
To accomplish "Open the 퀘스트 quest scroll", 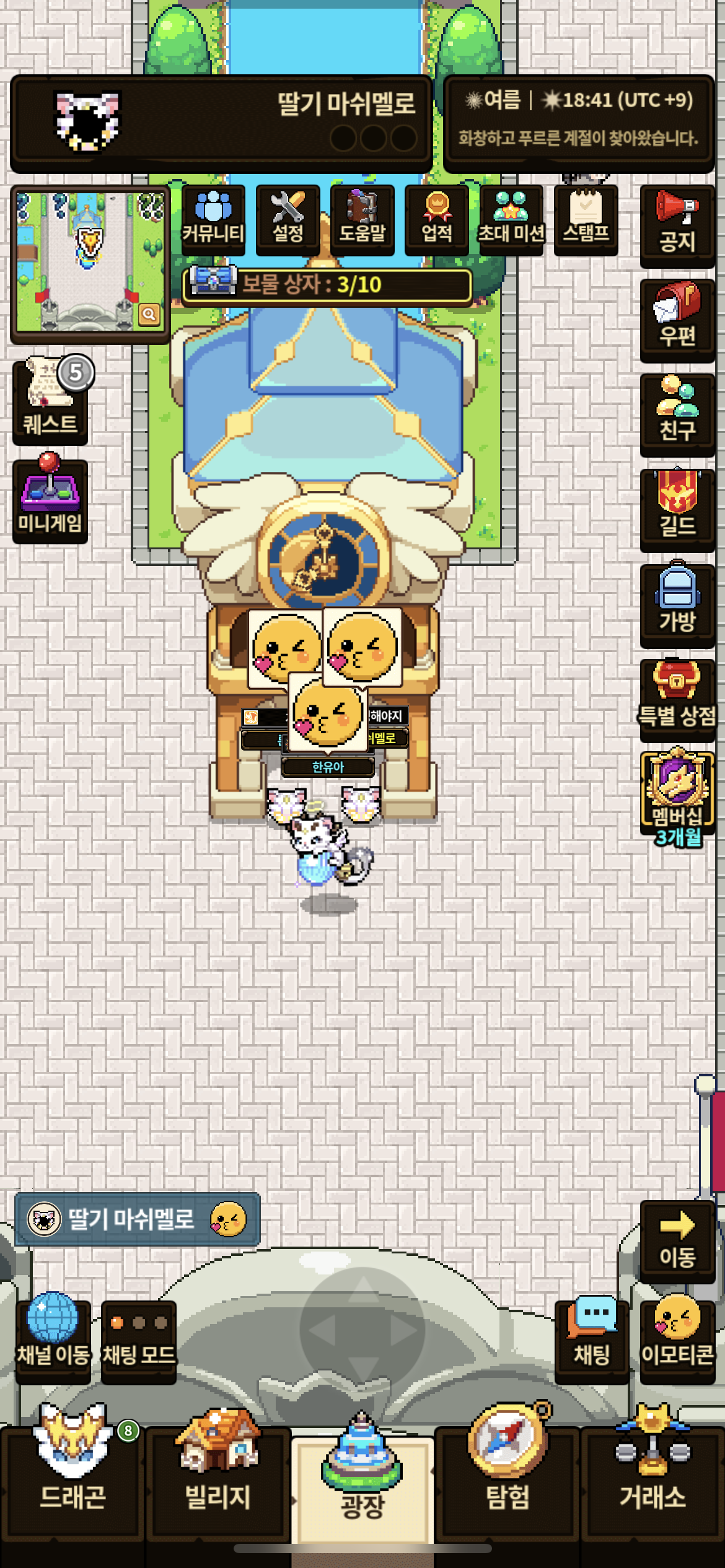I will (x=50, y=401).
